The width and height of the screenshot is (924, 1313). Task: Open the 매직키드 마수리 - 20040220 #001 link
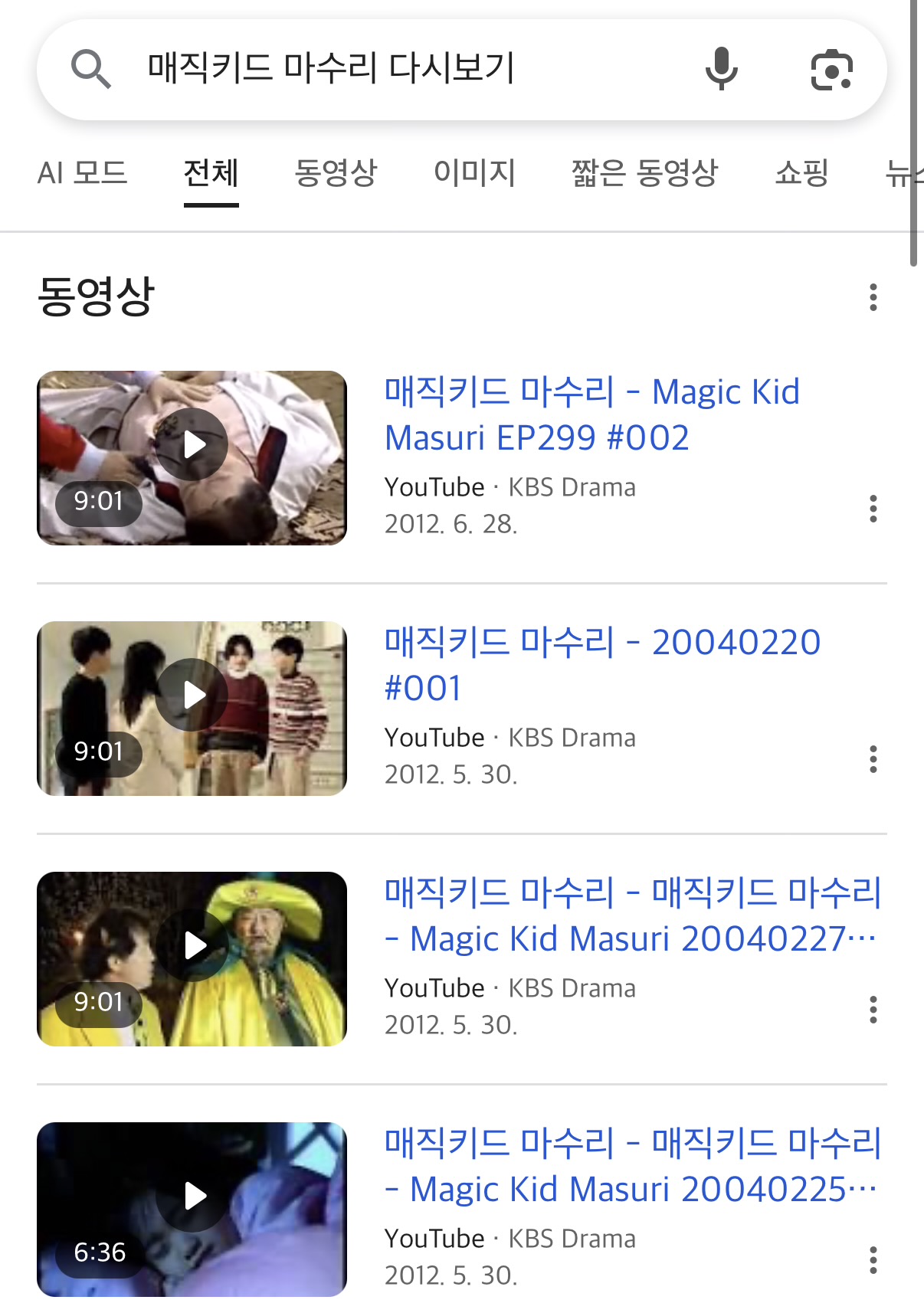pos(601,665)
